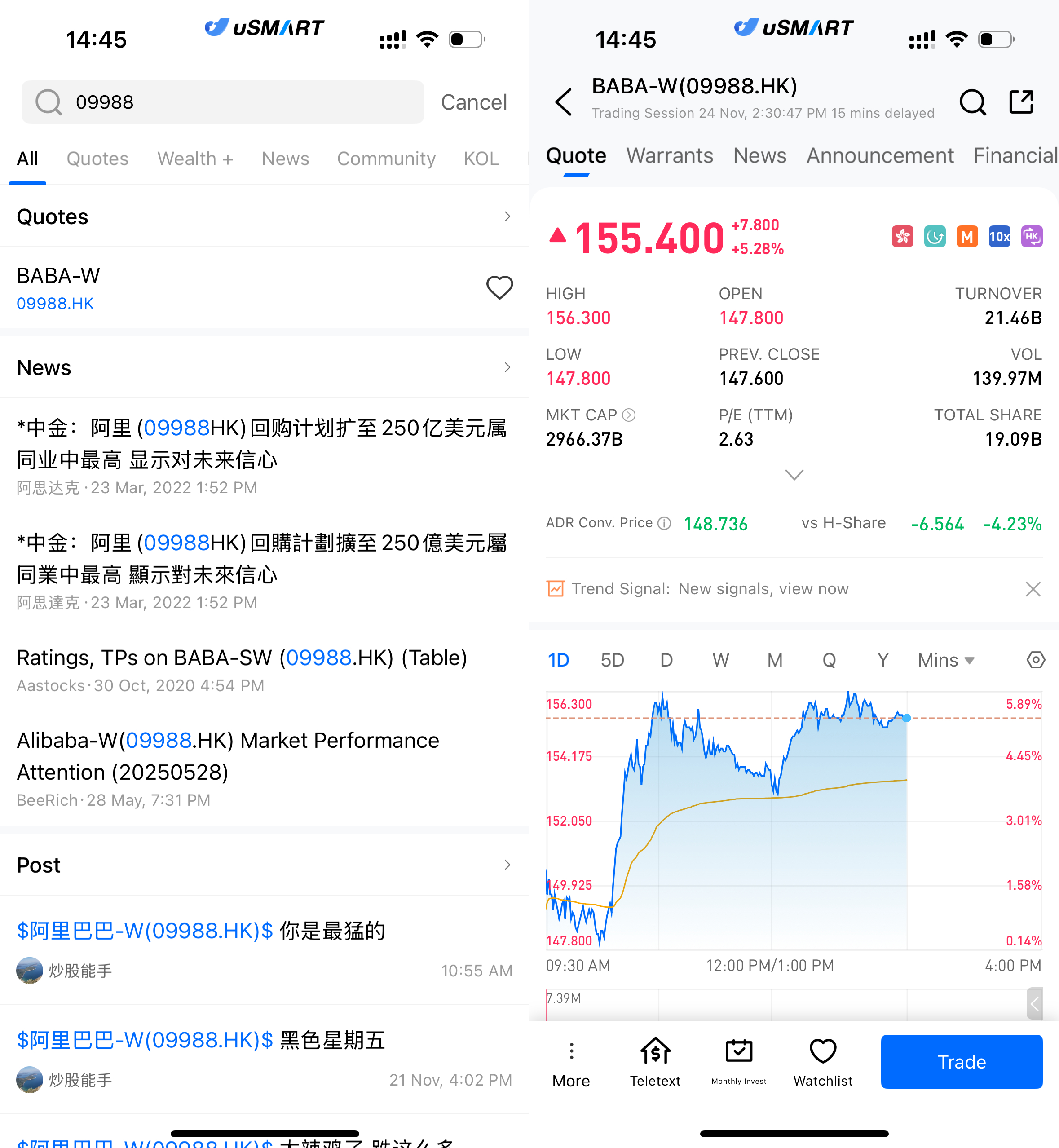Tap the blue Trade button
Screen dimensions: 1059x1148
click(961, 1061)
